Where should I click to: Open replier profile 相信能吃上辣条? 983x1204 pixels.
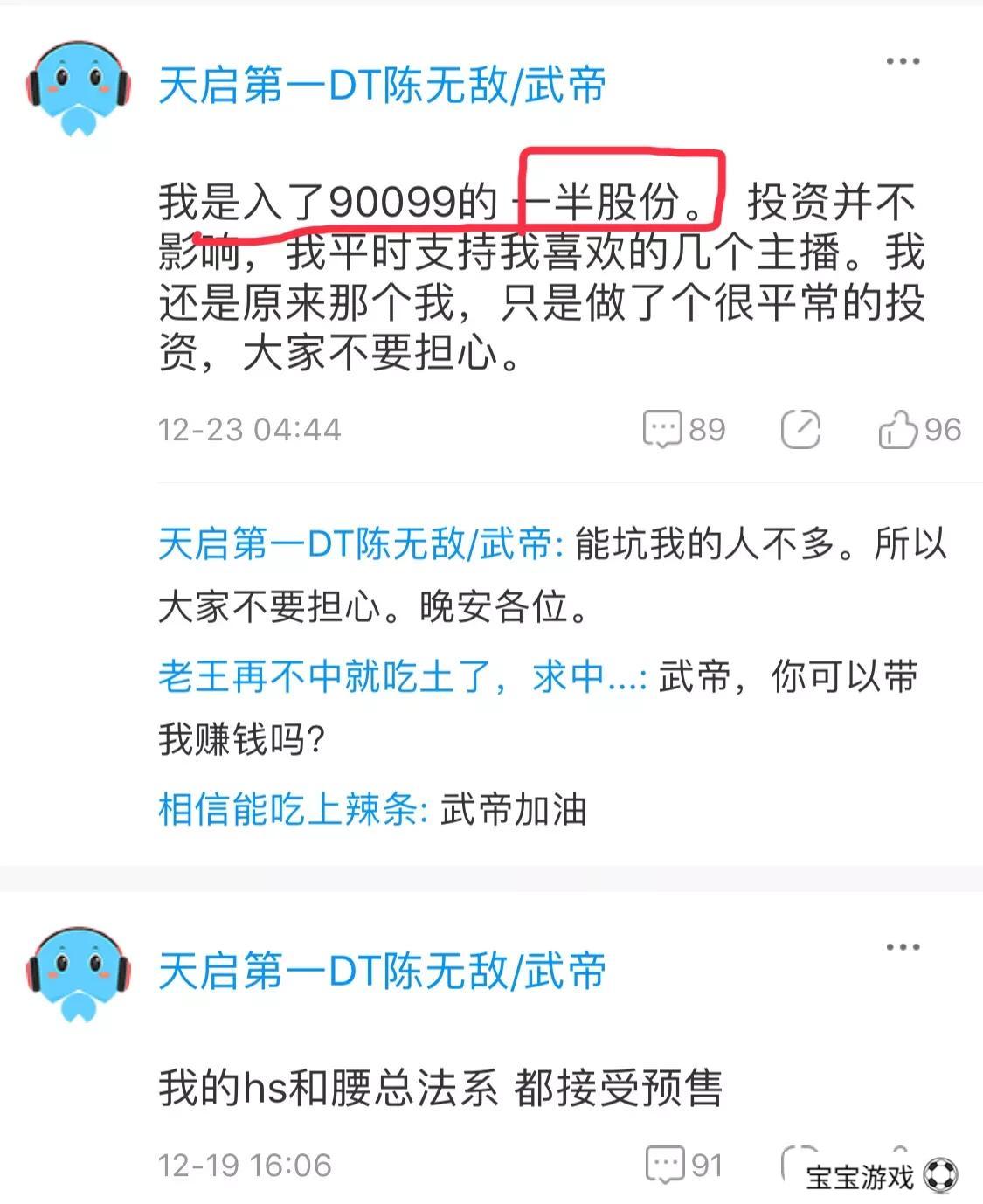291,810
